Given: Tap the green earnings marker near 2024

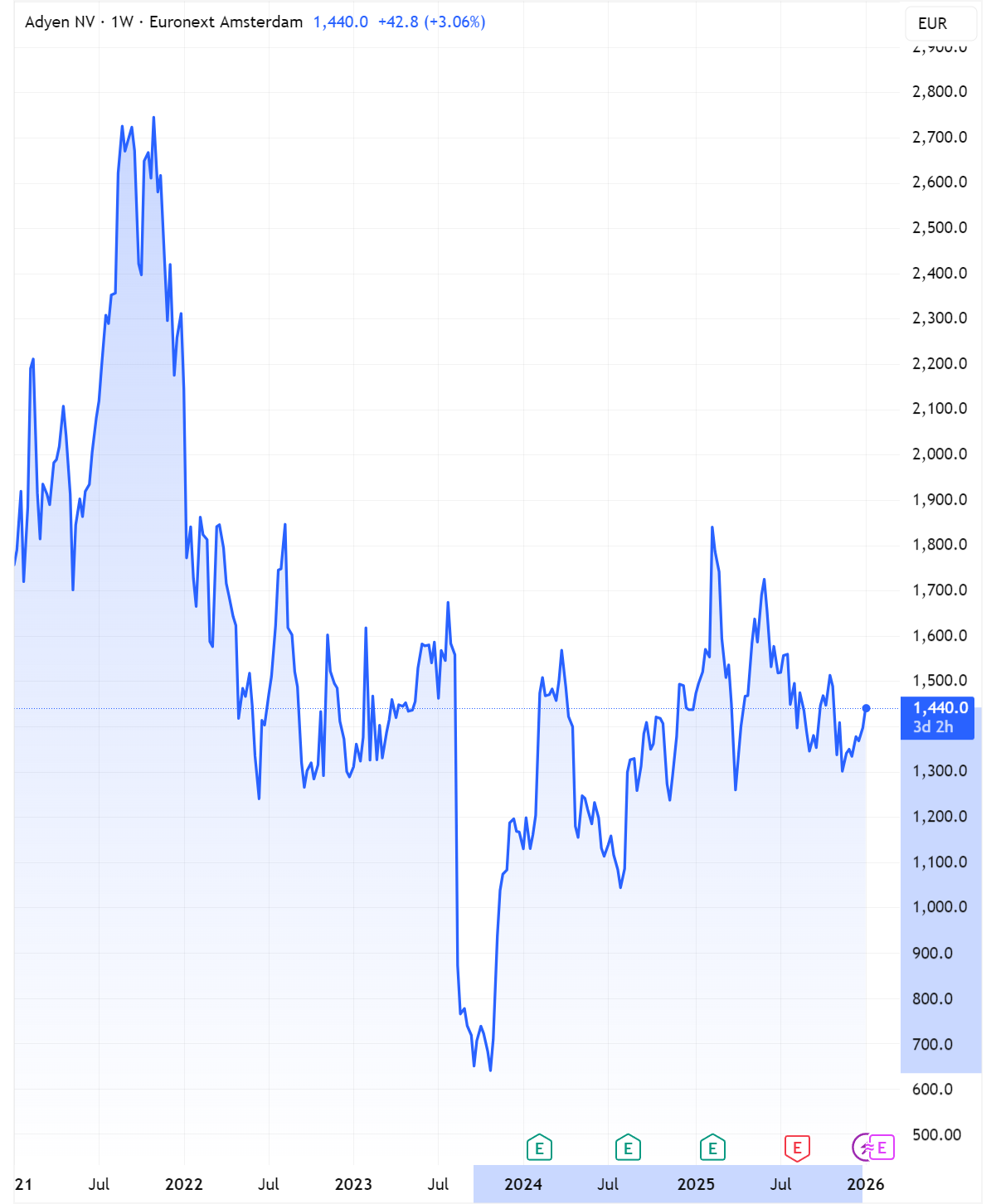Looking at the screenshot, I should [539, 1148].
